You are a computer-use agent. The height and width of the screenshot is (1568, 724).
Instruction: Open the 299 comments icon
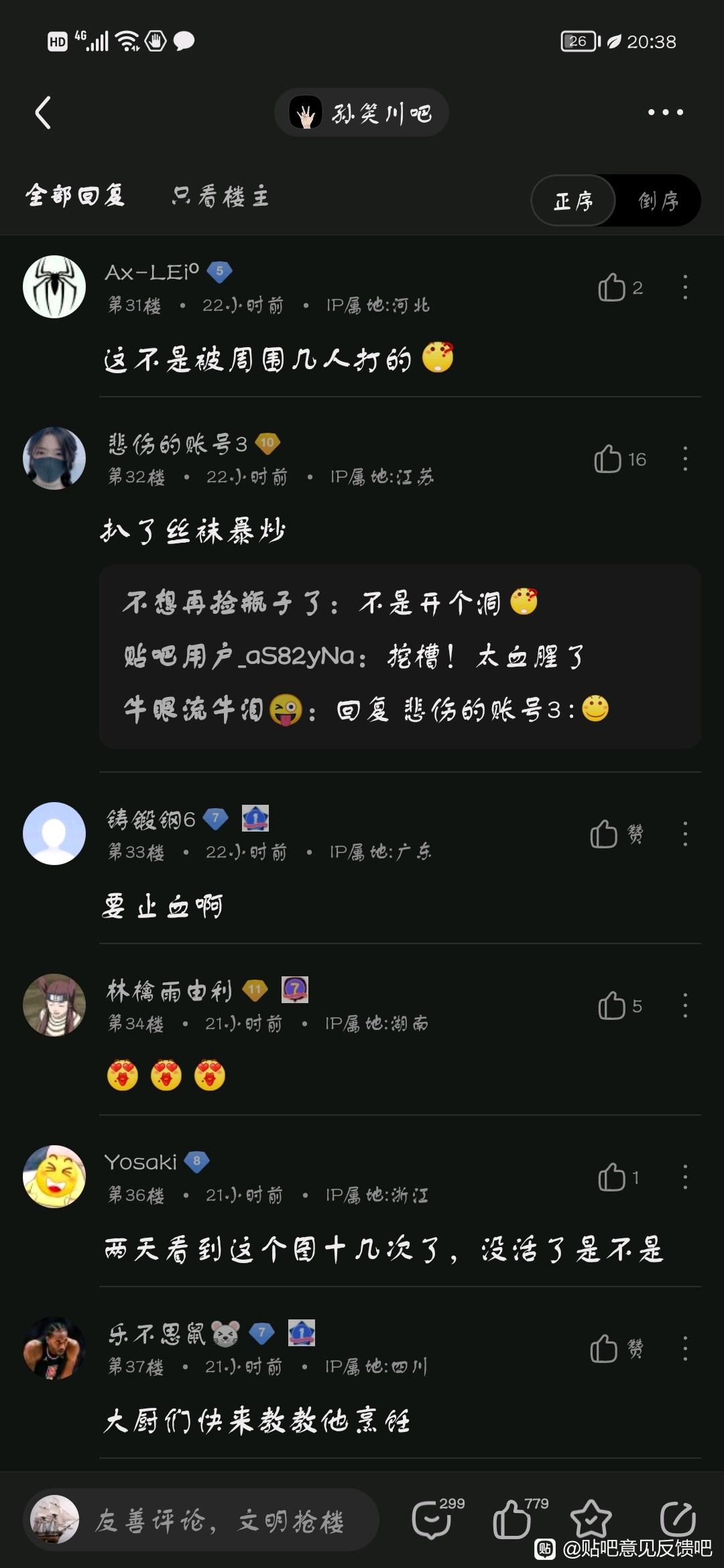coord(432,1520)
